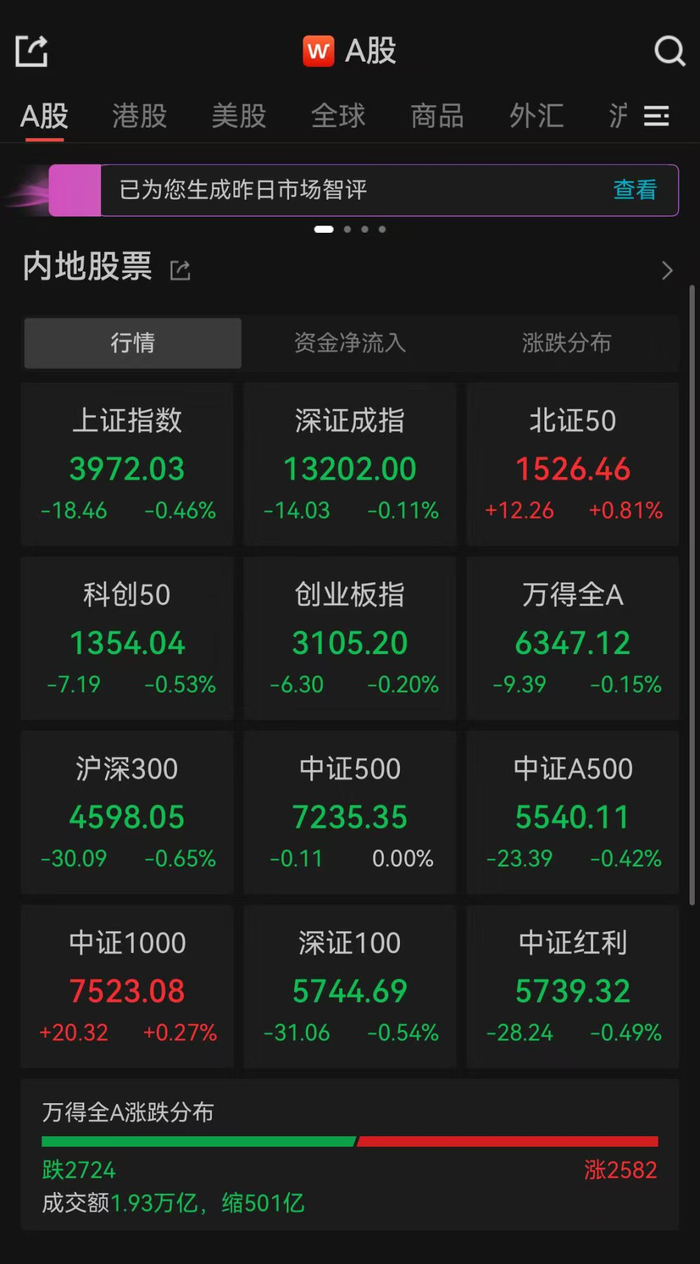The height and width of the screenshot is (1264, 700).
Task: View the 北证50 index card
Action: pos(573,465)
